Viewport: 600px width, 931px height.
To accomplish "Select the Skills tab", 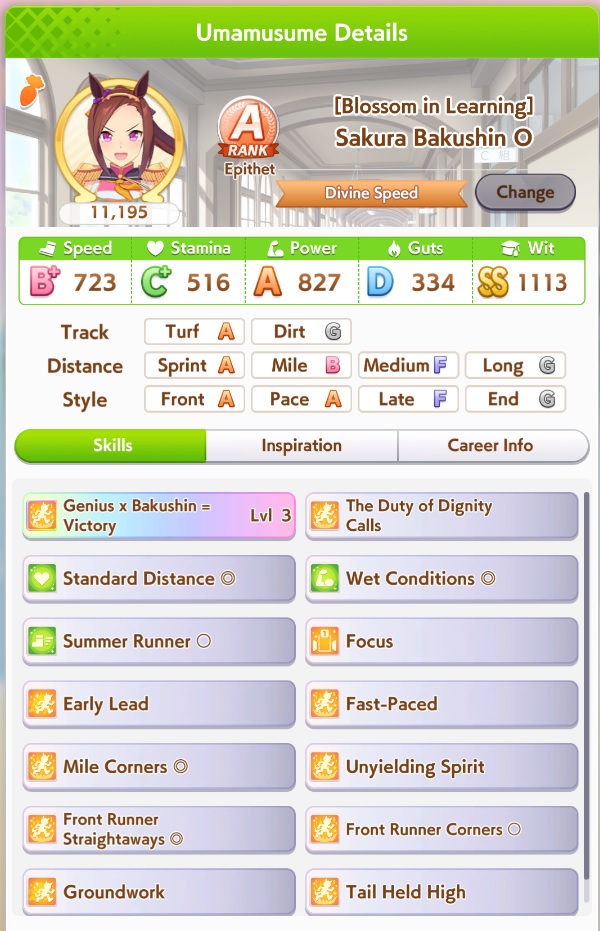I will point(110,446).
